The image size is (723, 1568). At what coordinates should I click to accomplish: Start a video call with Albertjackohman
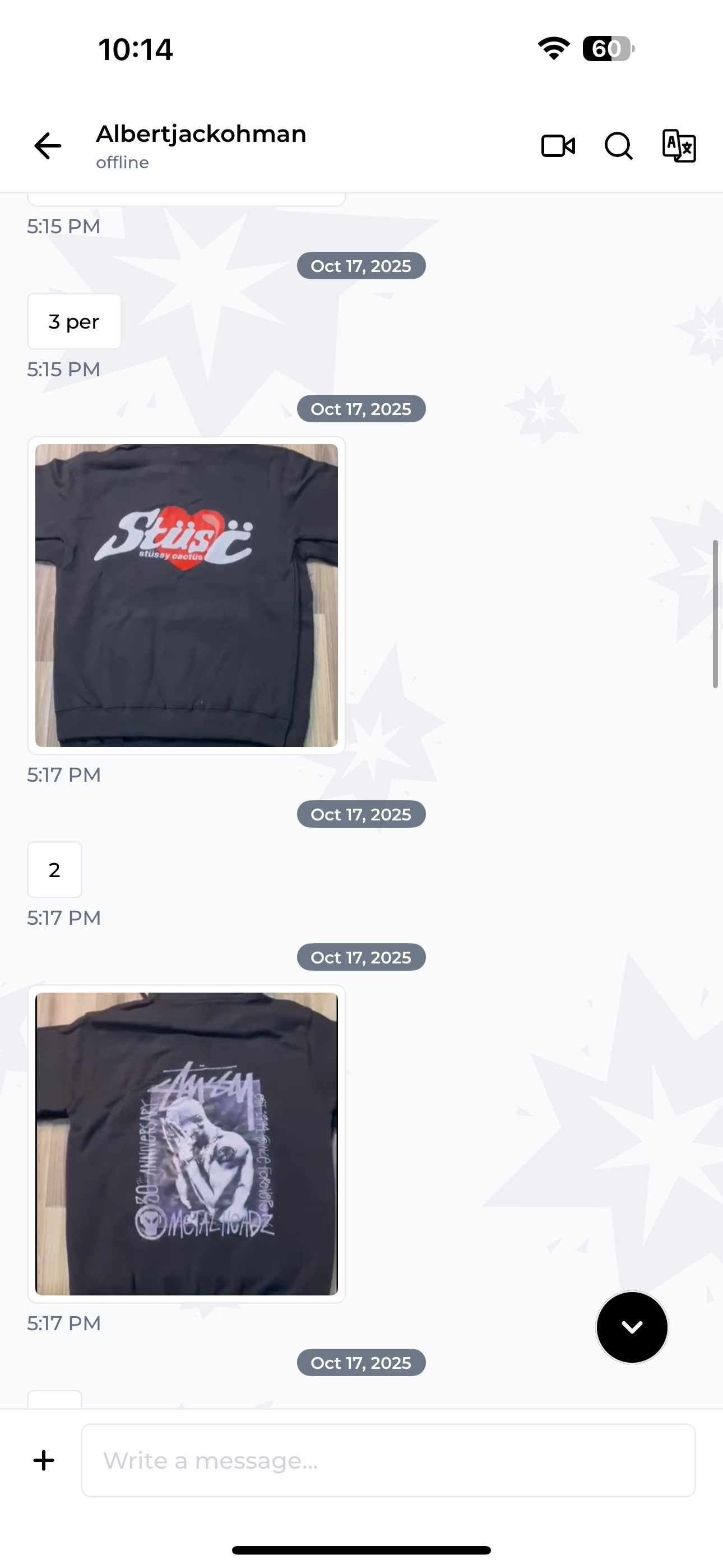click(x=558, y=146)
